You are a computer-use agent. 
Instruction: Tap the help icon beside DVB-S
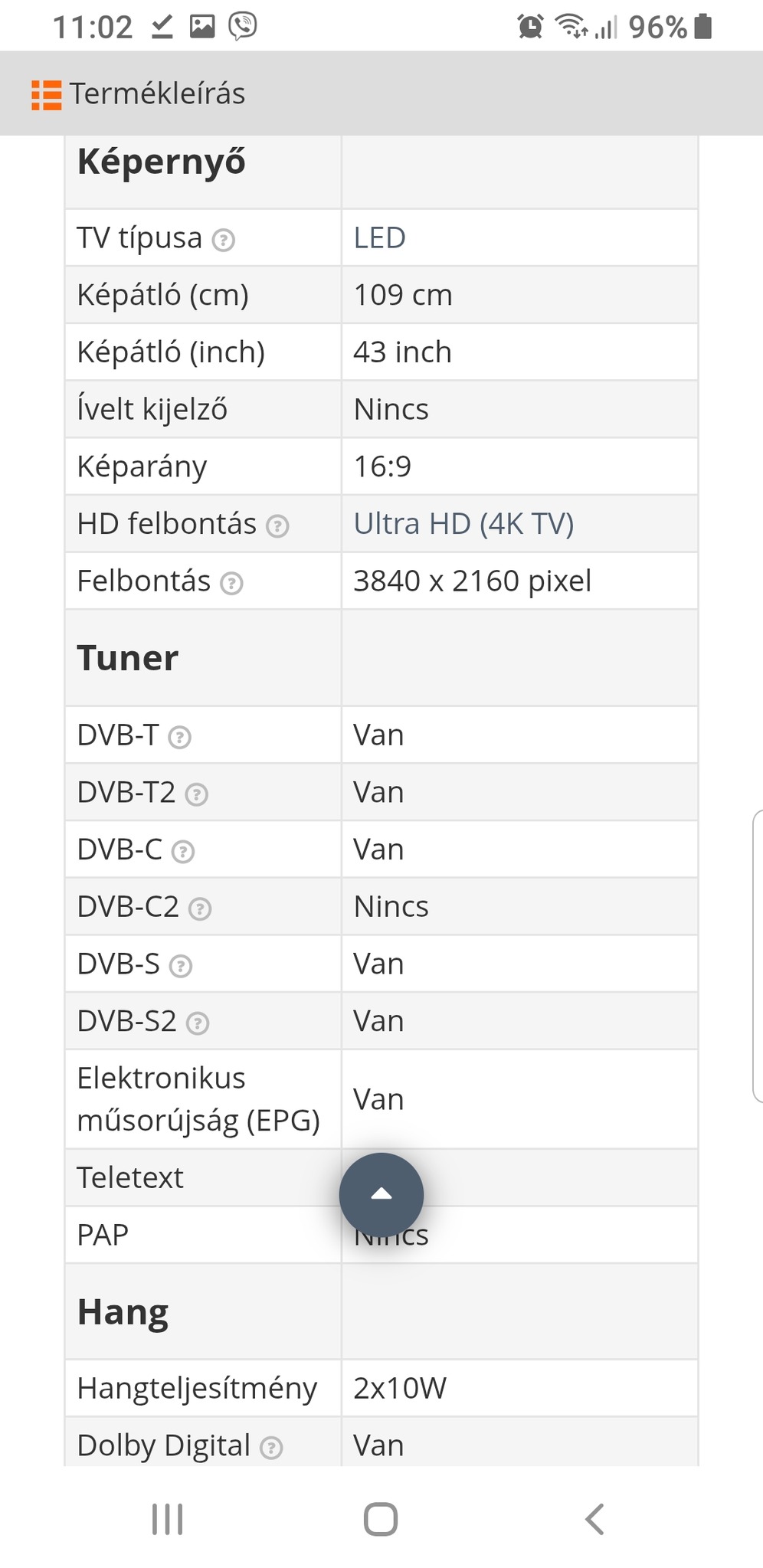tap(181, 966)
